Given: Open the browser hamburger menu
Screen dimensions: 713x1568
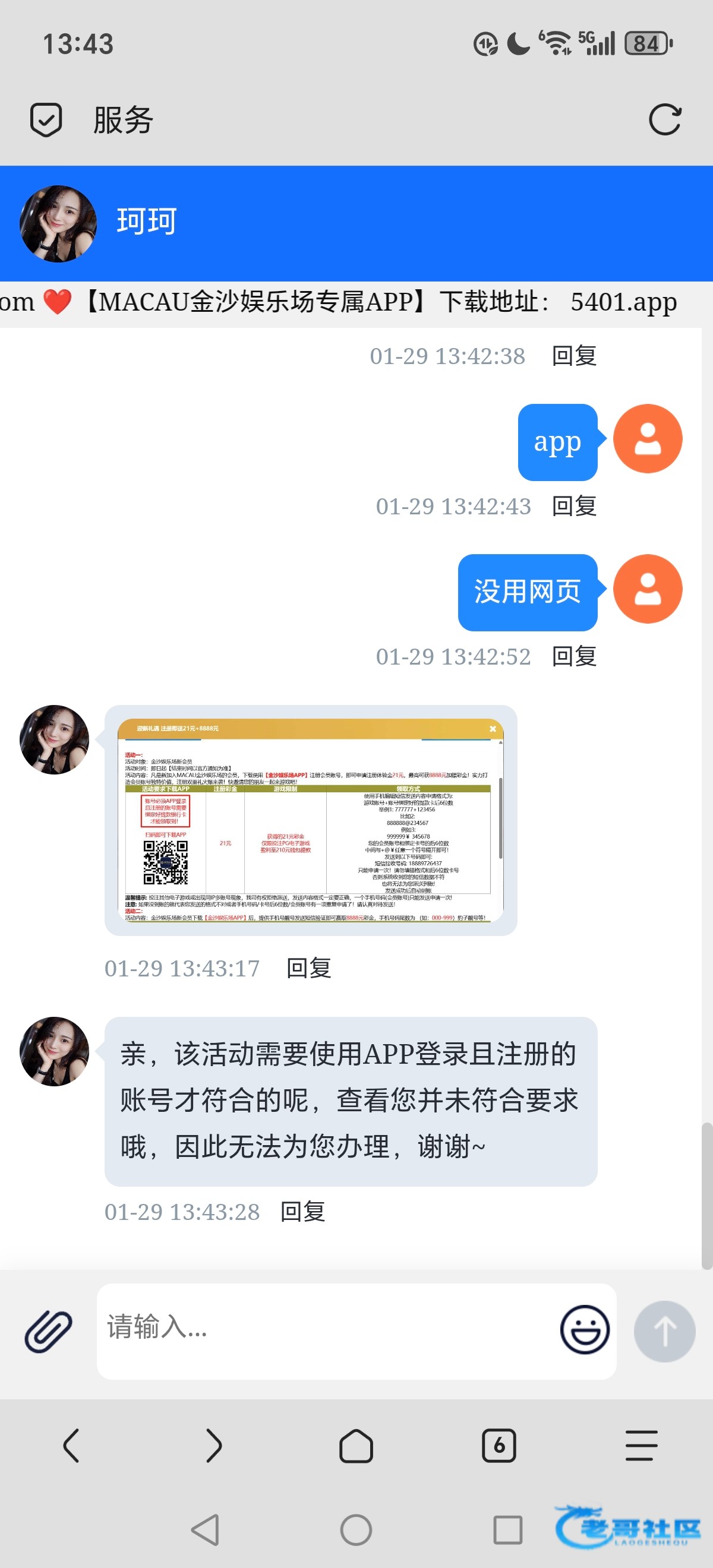Looking at the screenshot, I should 642,1445.
